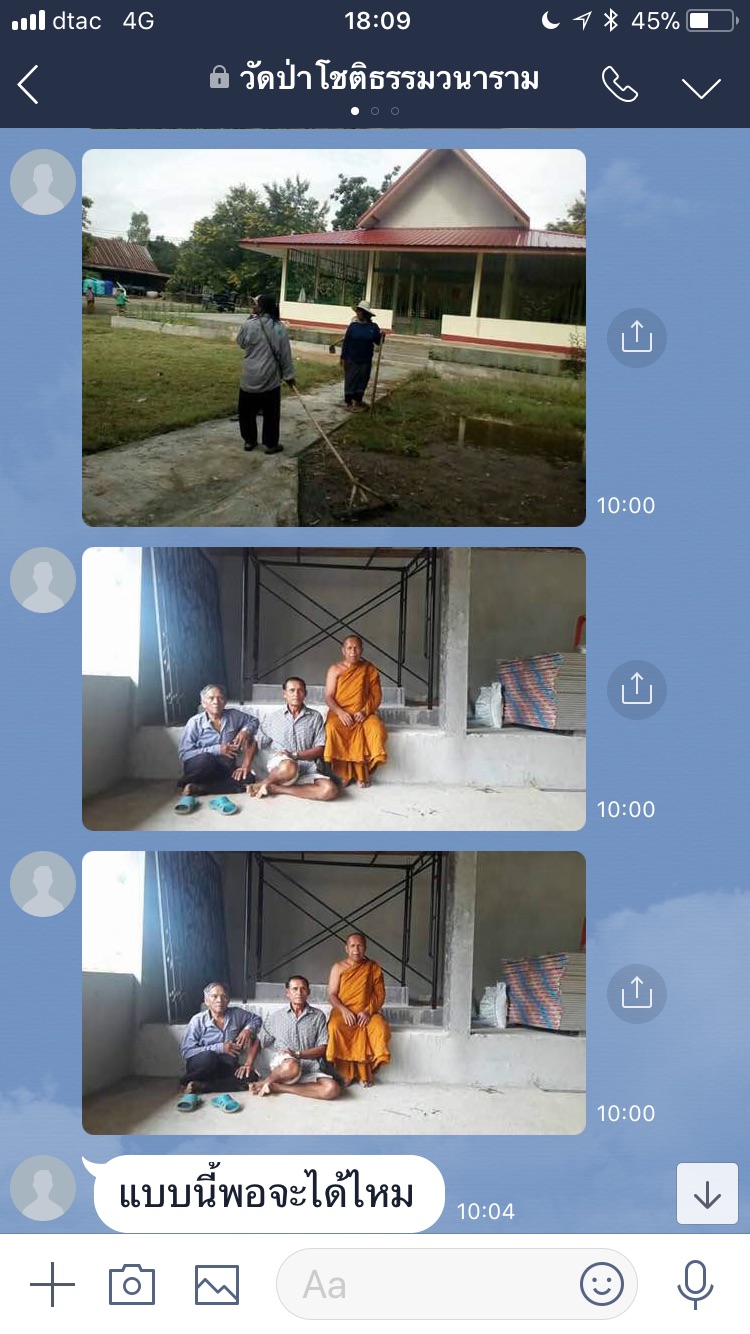Share the last photo of three seated men
The width and height of the screenshot is (750, 1334).
636,993
